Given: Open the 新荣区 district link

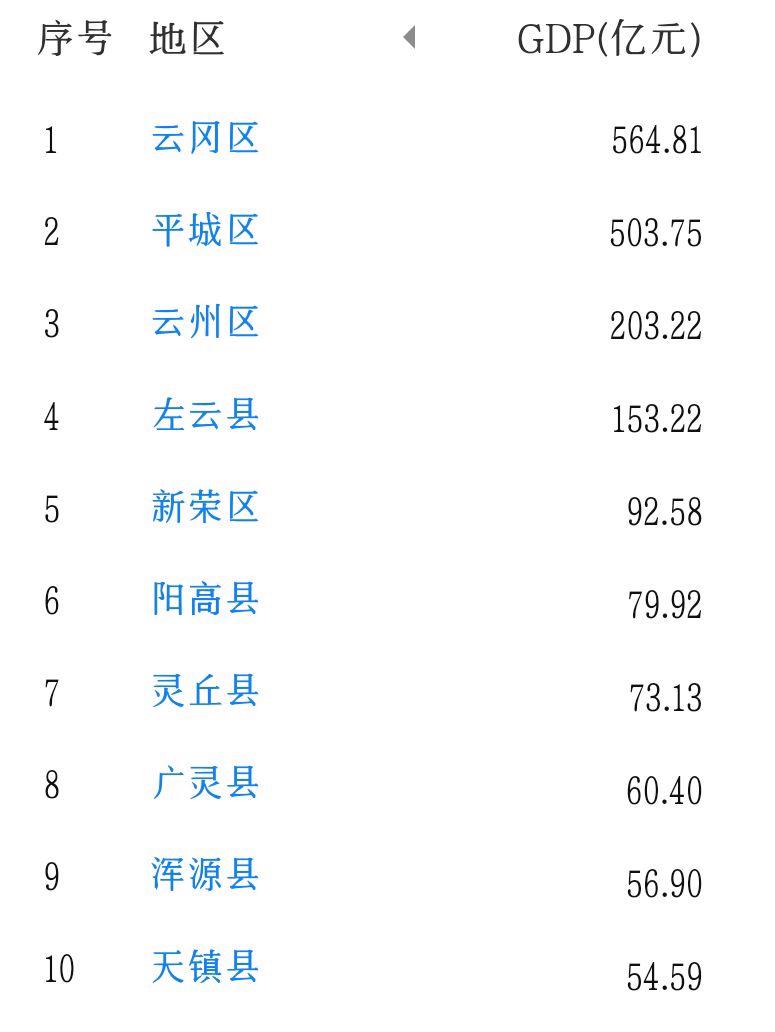Looking at the screenshot, I should [x=205, y=508].
